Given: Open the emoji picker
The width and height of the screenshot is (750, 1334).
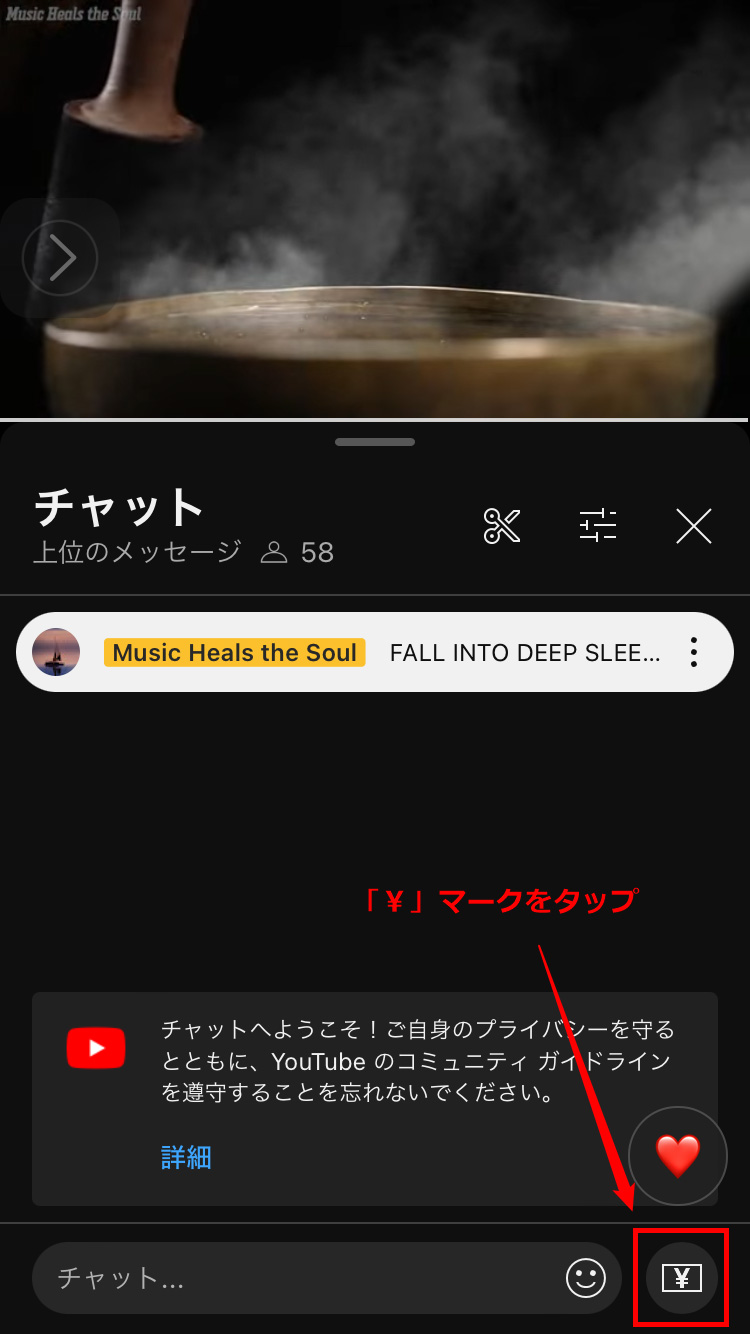Looking at the screenshot, I should click(x=586, y=1277).
